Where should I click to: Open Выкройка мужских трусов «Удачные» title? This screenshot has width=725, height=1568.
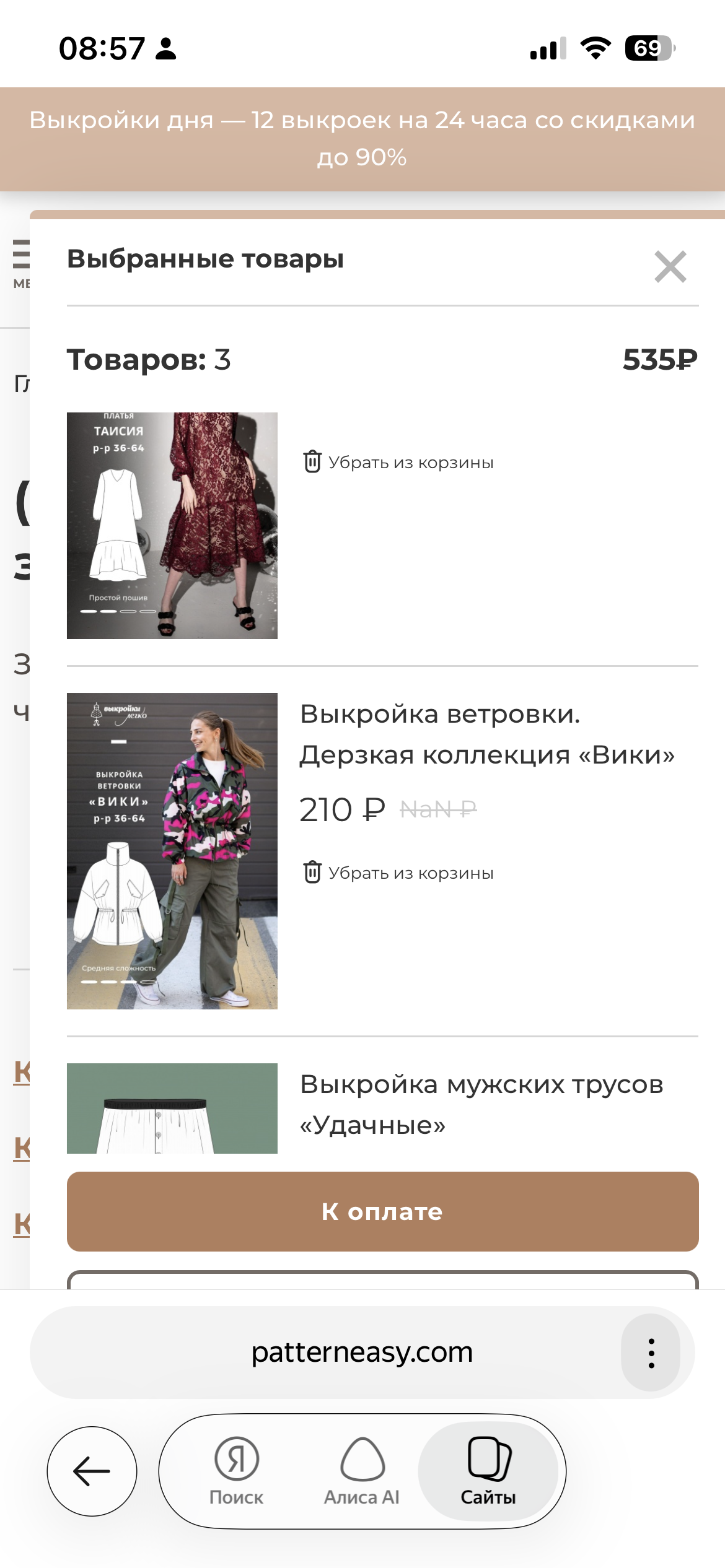pyautogui.click(x=481, y=1105)
